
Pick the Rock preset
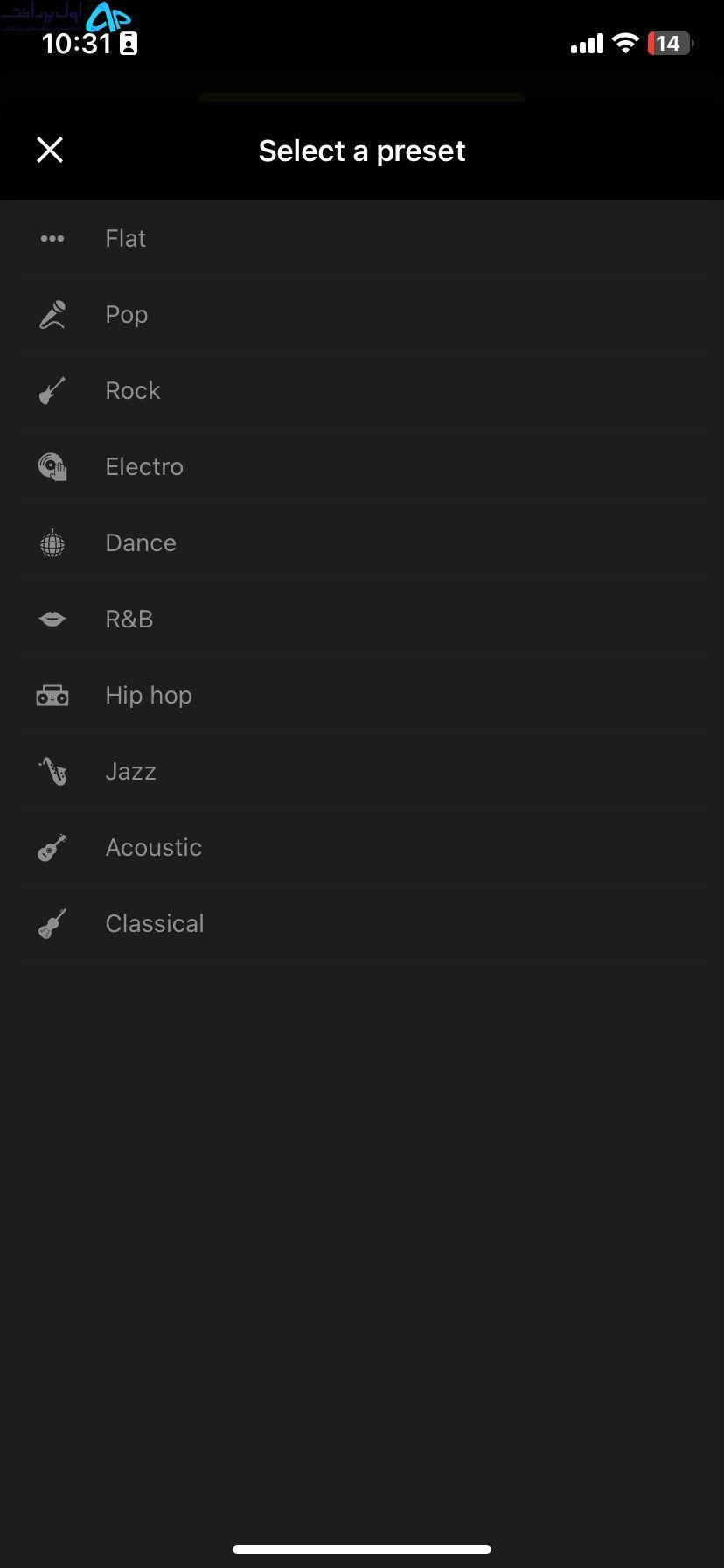(362, 390)
